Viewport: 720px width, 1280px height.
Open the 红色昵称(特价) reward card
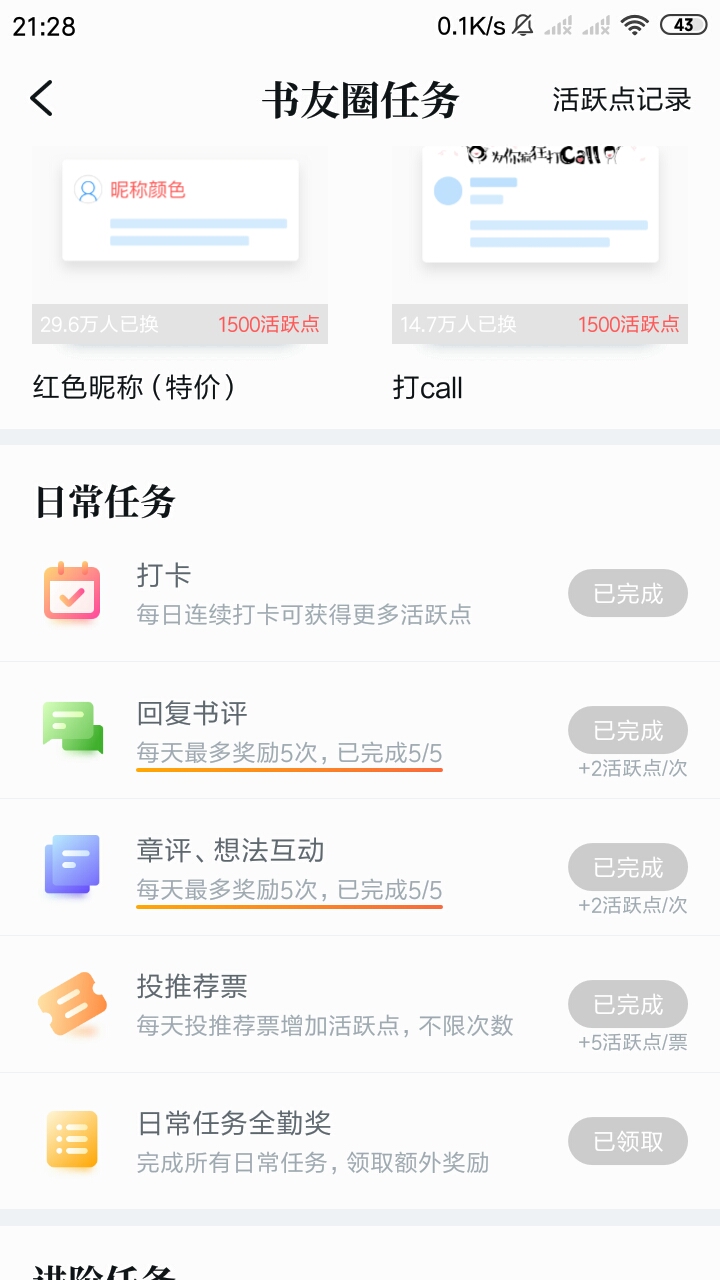(180, 274)
